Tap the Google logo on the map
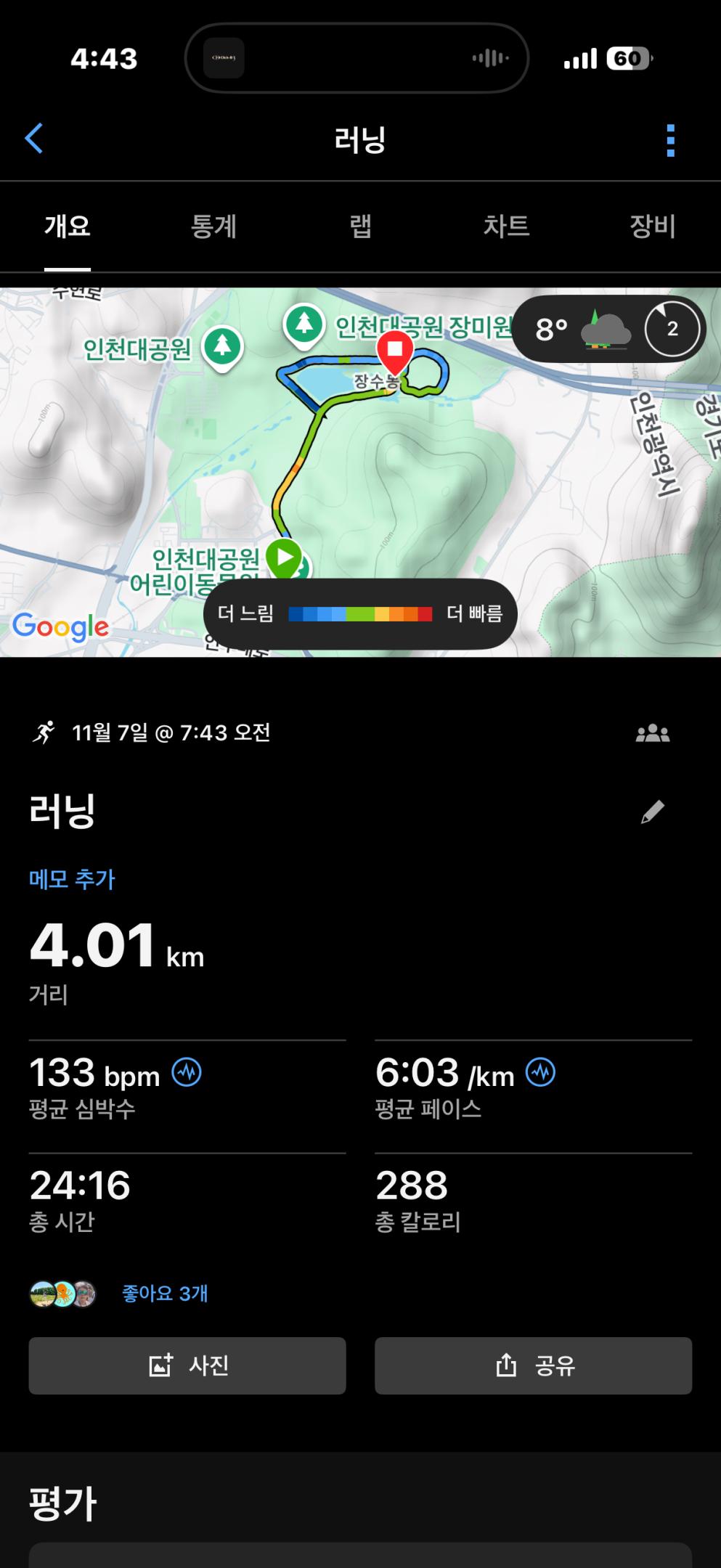This screenshot has height=1568, width=721. click(x=62, y=626)
